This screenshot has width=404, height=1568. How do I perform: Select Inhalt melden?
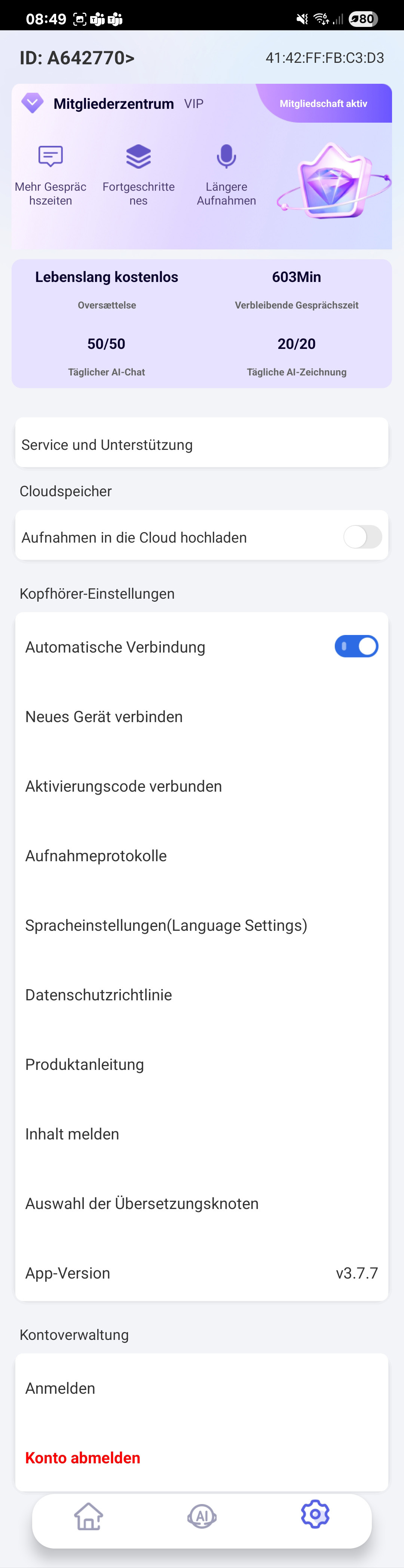coord(201,1133)
